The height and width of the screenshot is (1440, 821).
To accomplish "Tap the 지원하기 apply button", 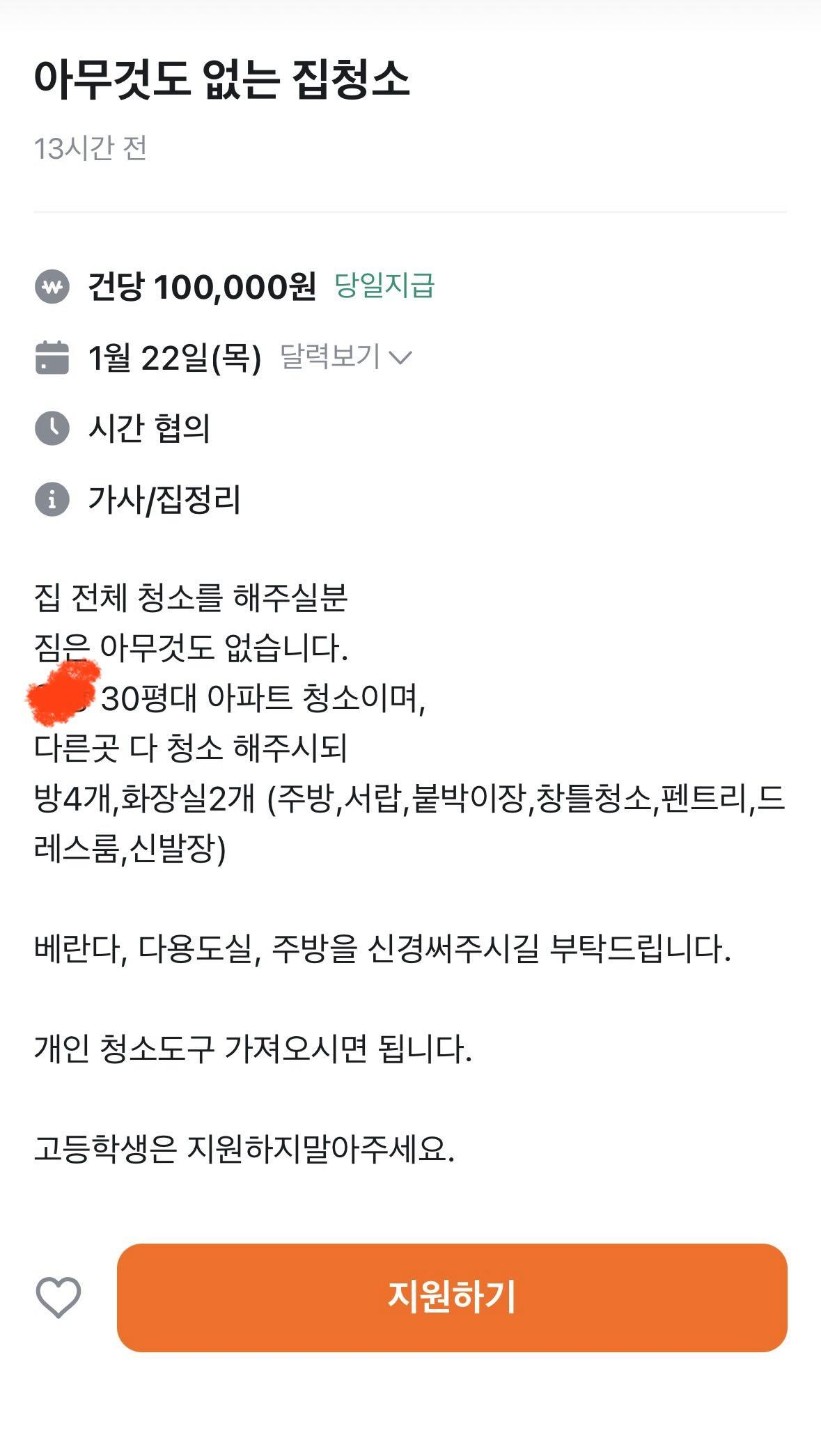I will click(x=452, y=1297).
